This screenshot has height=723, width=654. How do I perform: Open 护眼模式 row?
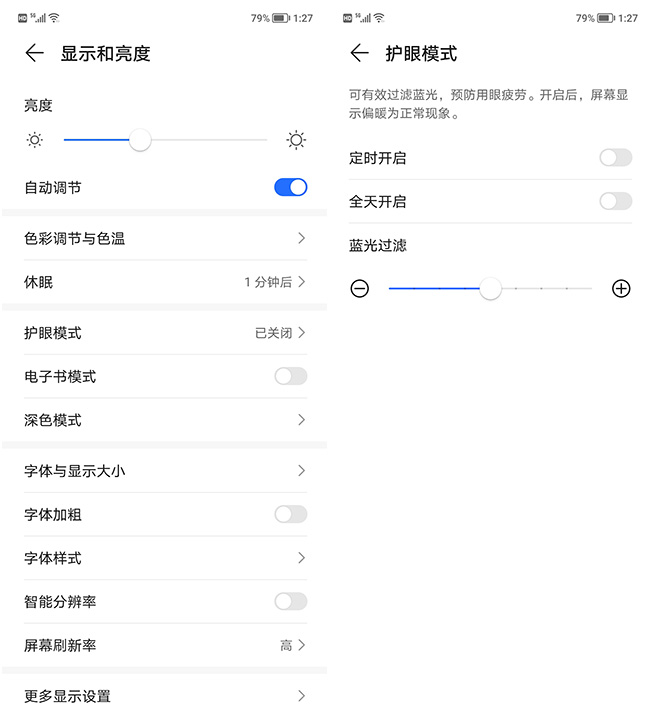pyautogui.click(x=164, y=333)
